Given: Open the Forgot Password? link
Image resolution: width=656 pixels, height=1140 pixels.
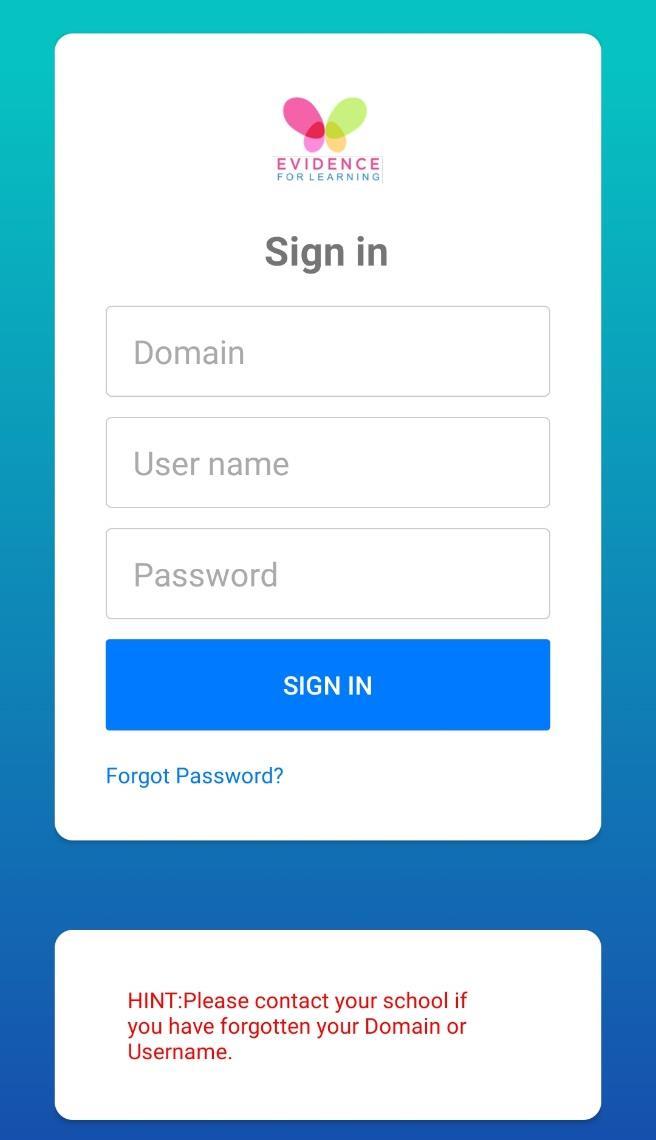Looking at the screenshot, I should pyautogui.click(x=195, y=776).
